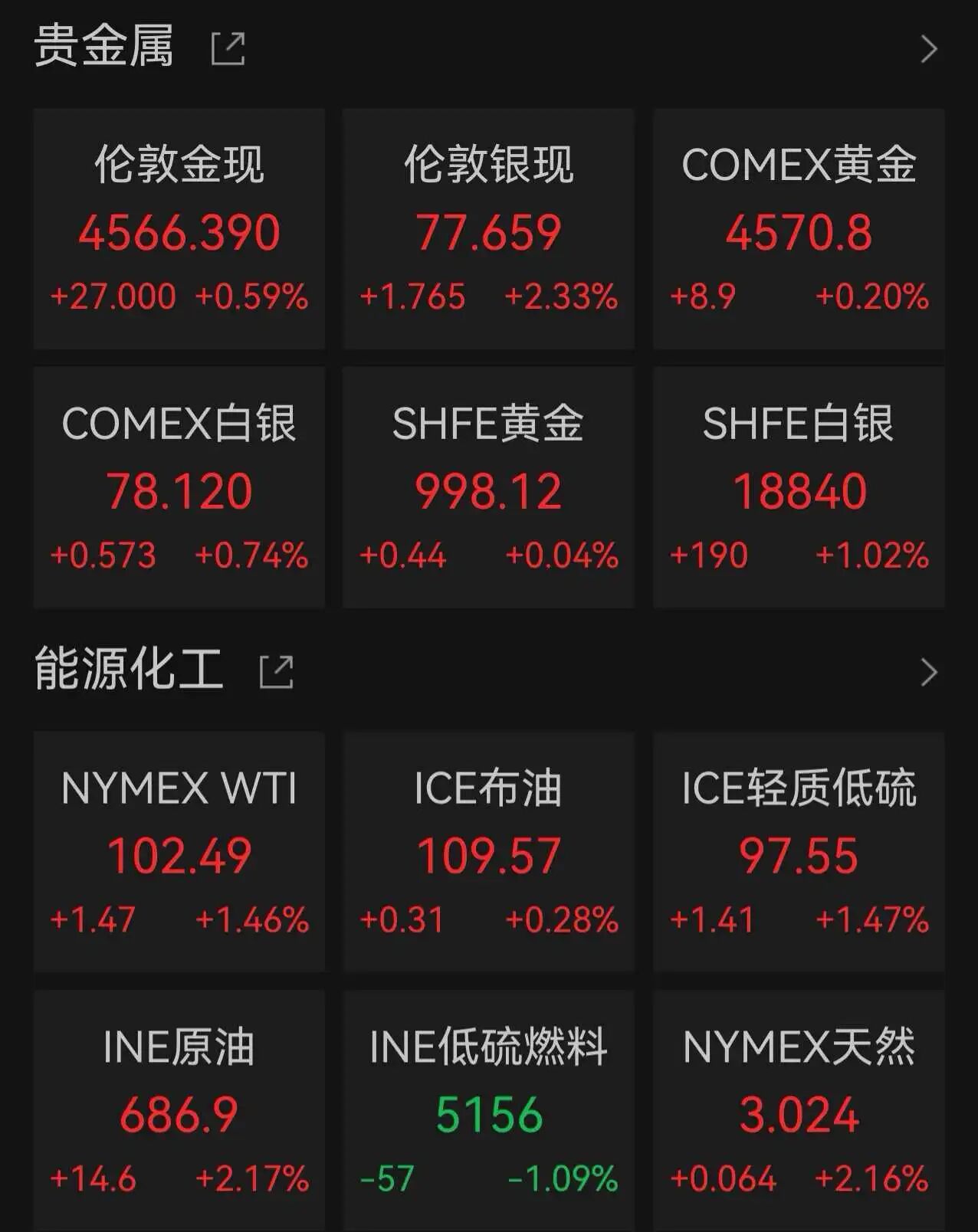
Task: View COMEX黄金 details
Action: [799, 229]
